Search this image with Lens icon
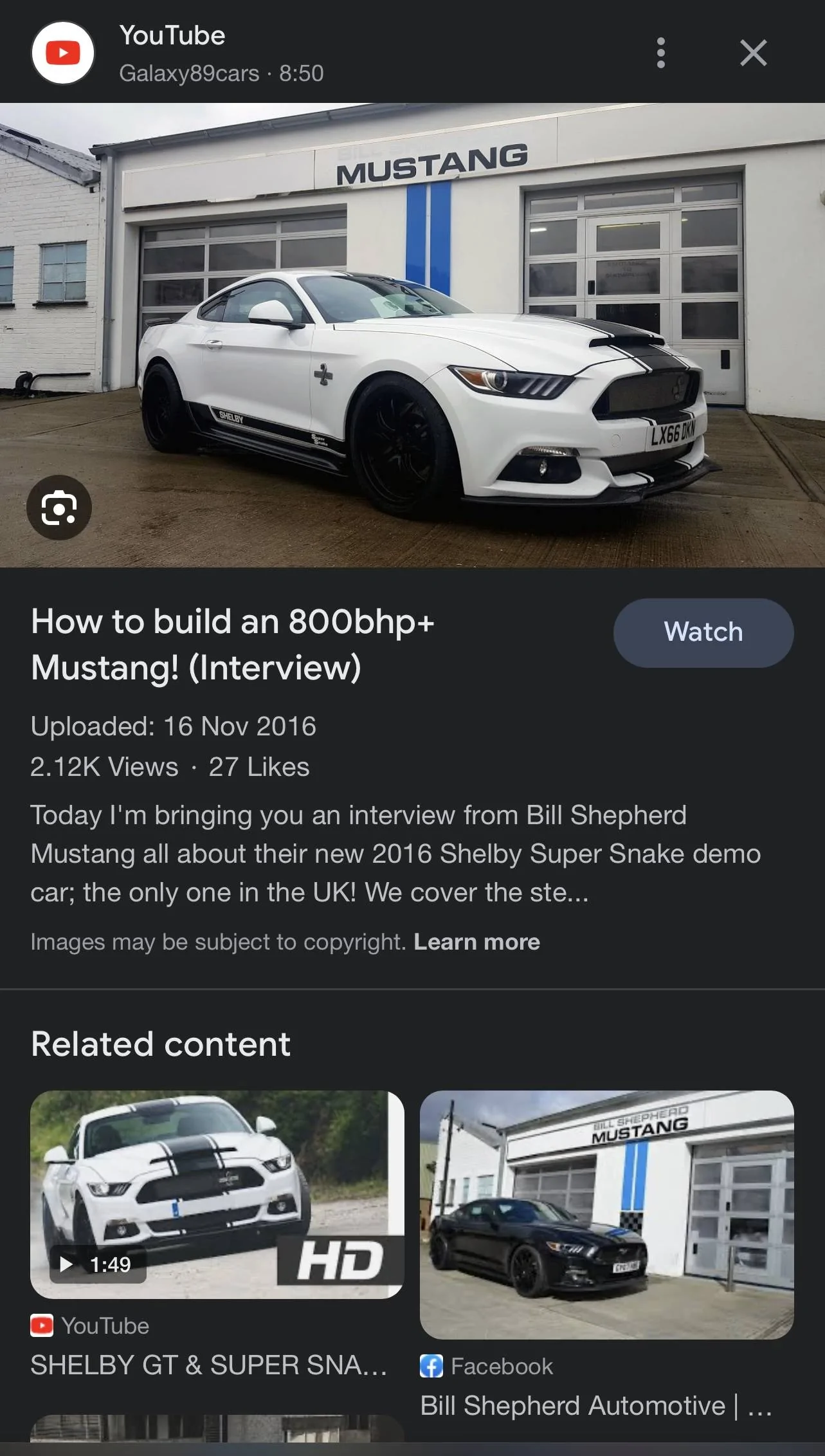This screenshot has height=1456, width=825. [x=59, y=508]
